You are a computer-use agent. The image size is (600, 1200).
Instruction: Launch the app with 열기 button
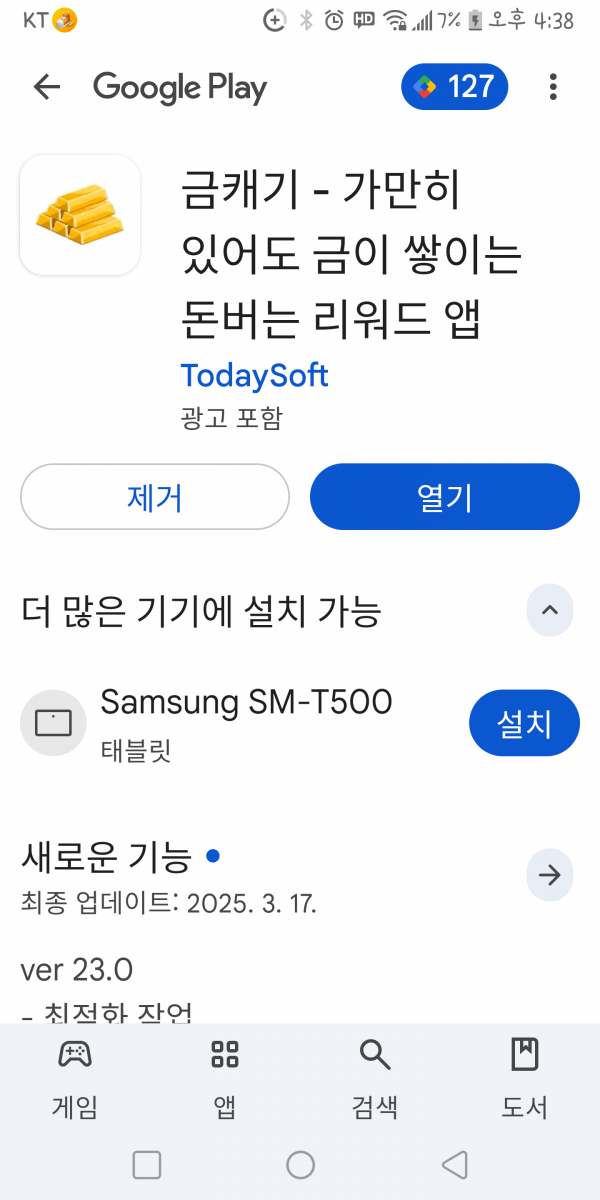(x=445, y=497)
